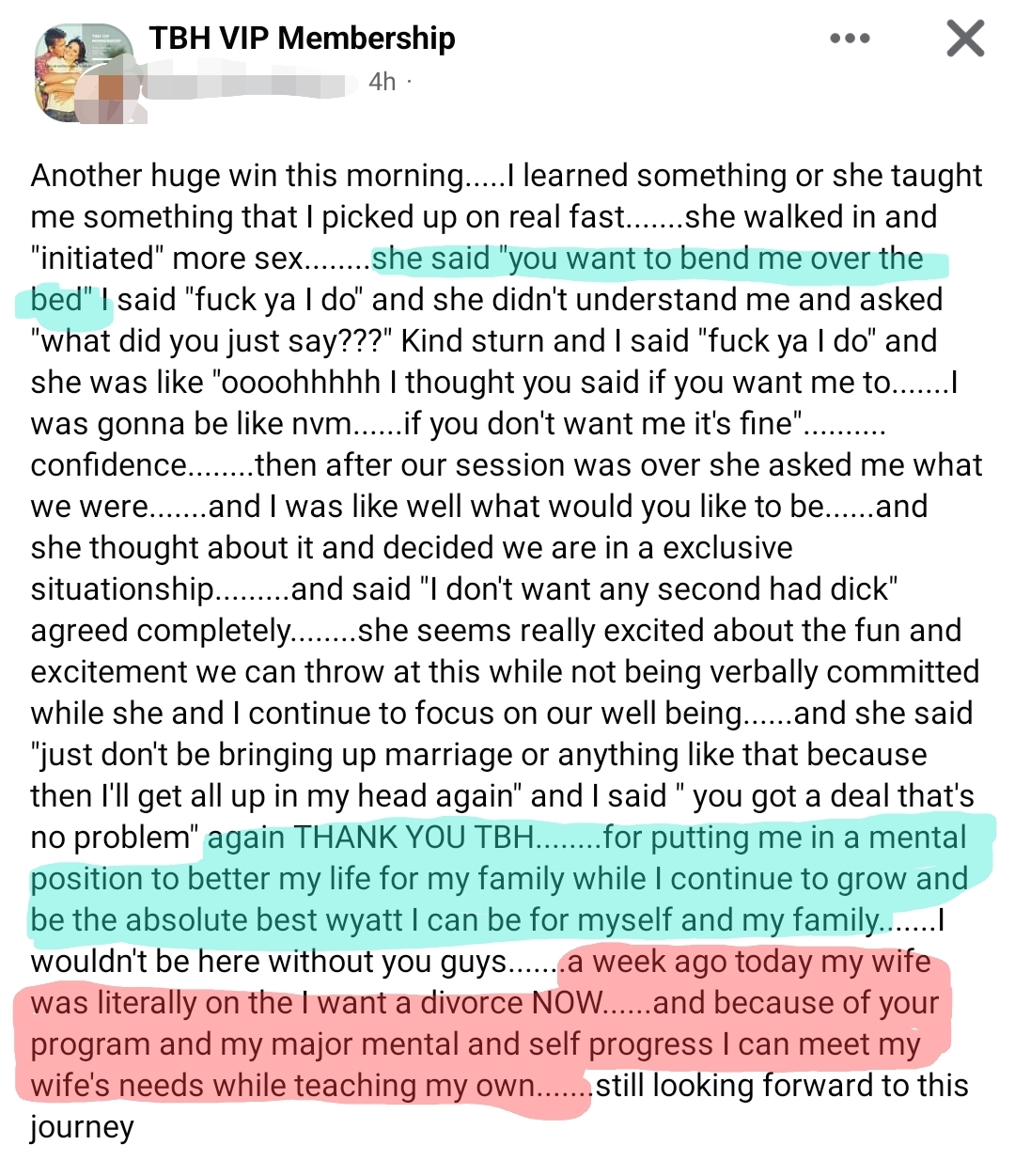1015x1176 pixels.
Task: Open the post's three-dot options menu
Action: click(850, 39)
